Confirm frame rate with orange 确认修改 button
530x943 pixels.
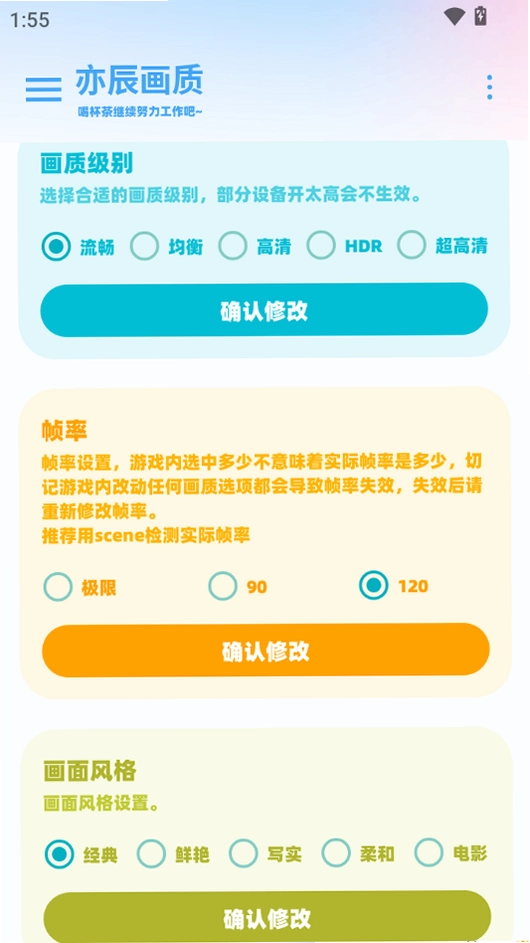[265, 651]
